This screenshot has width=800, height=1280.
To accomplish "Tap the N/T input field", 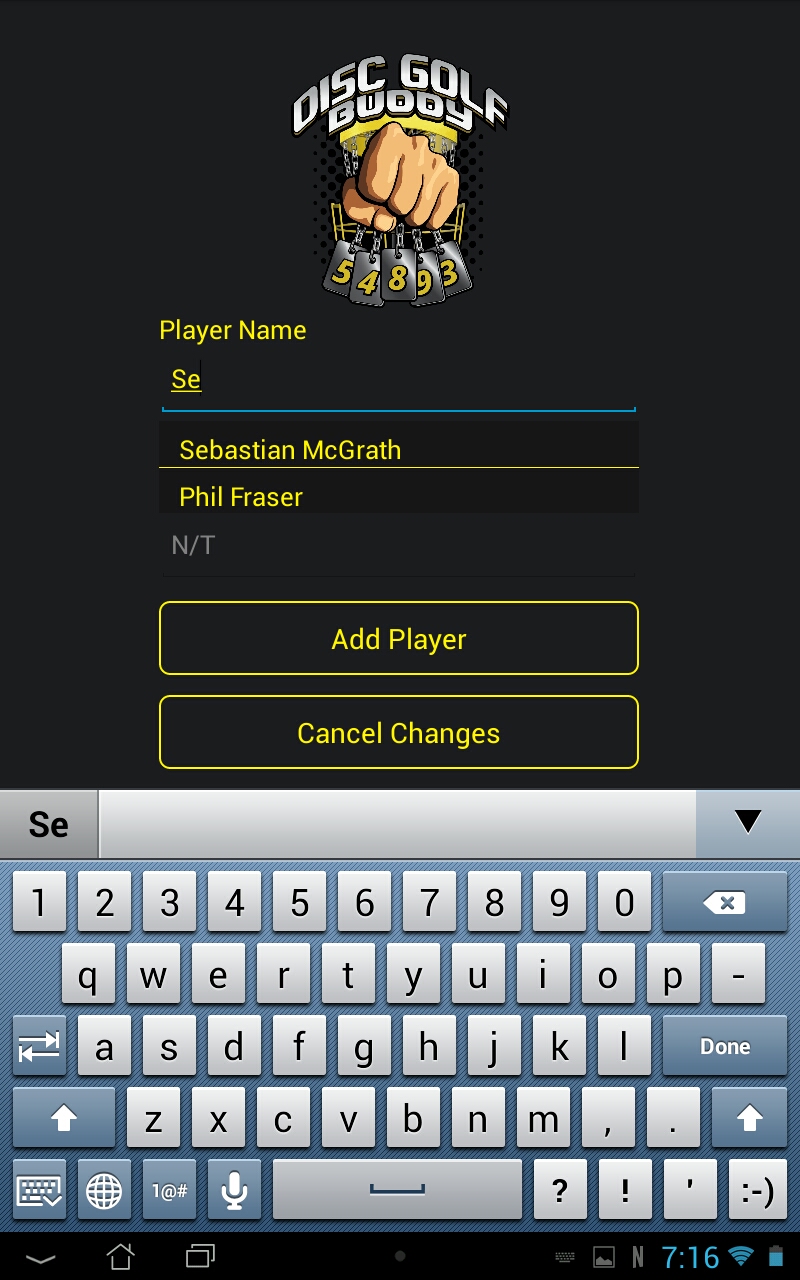I will point(398,546).
